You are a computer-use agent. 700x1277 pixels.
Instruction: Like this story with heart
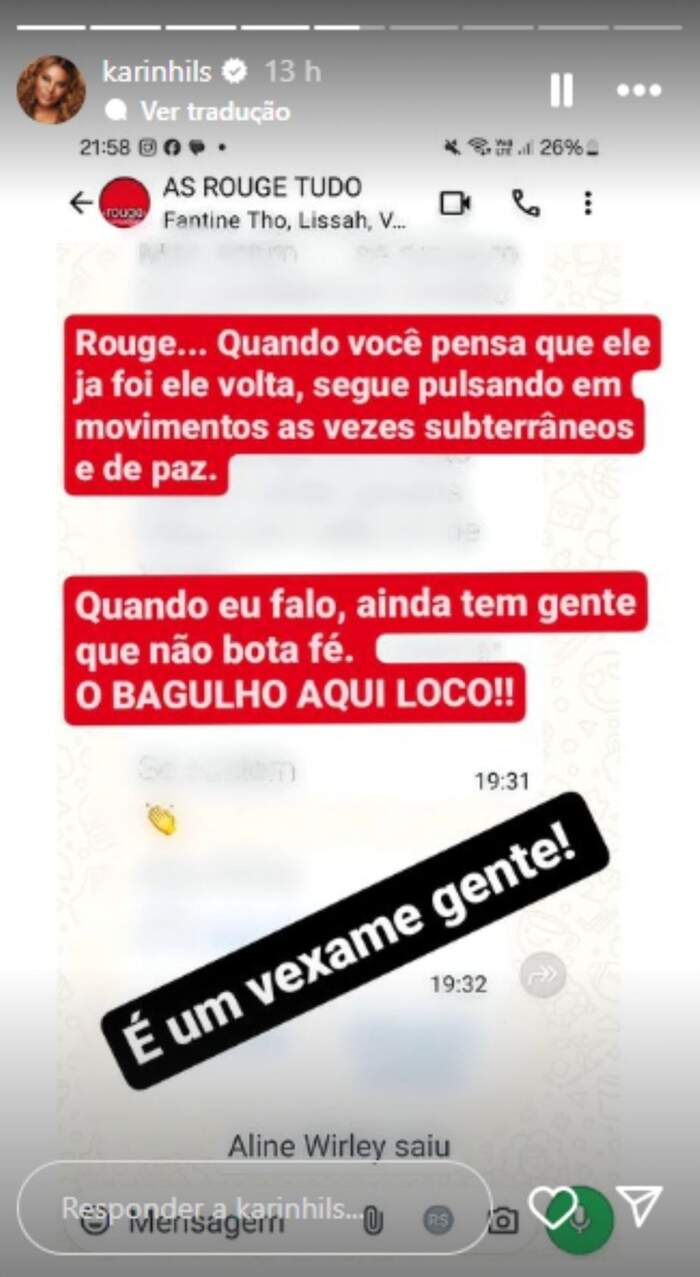tap(552, 1207)
